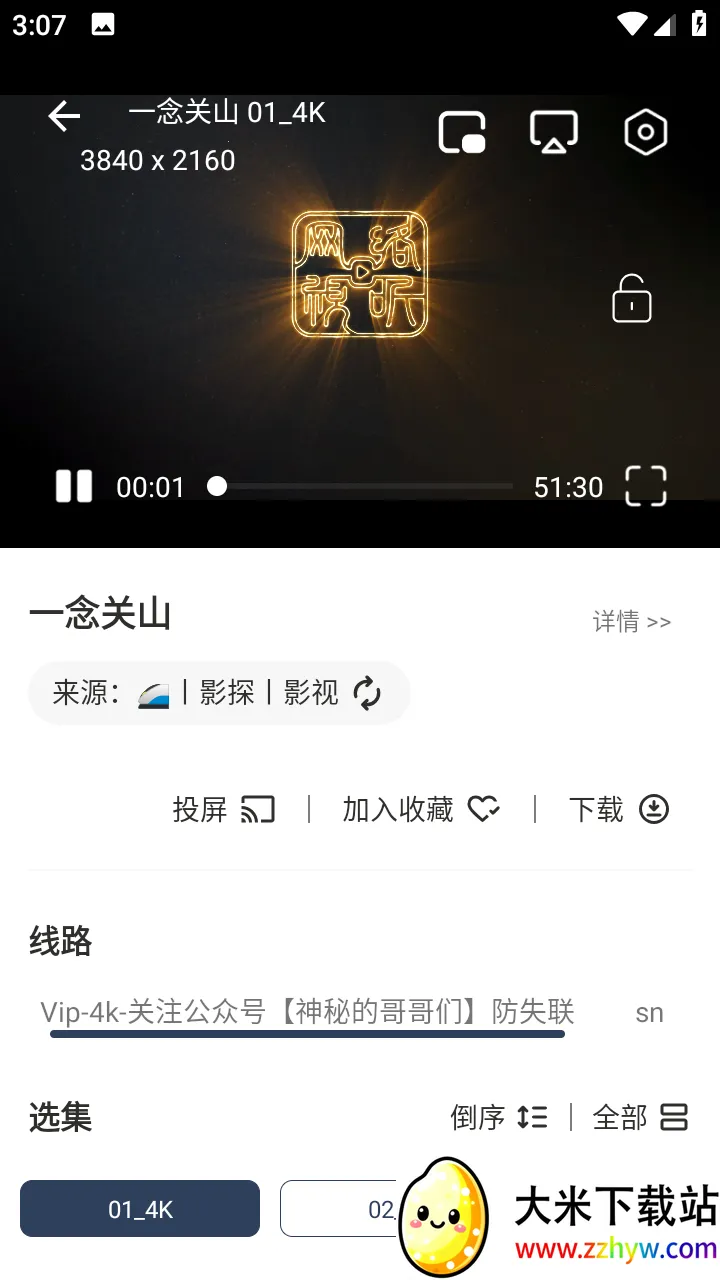Open player settings hexagon icon
The image size is (720, 1280).
(x=646, y=133)
